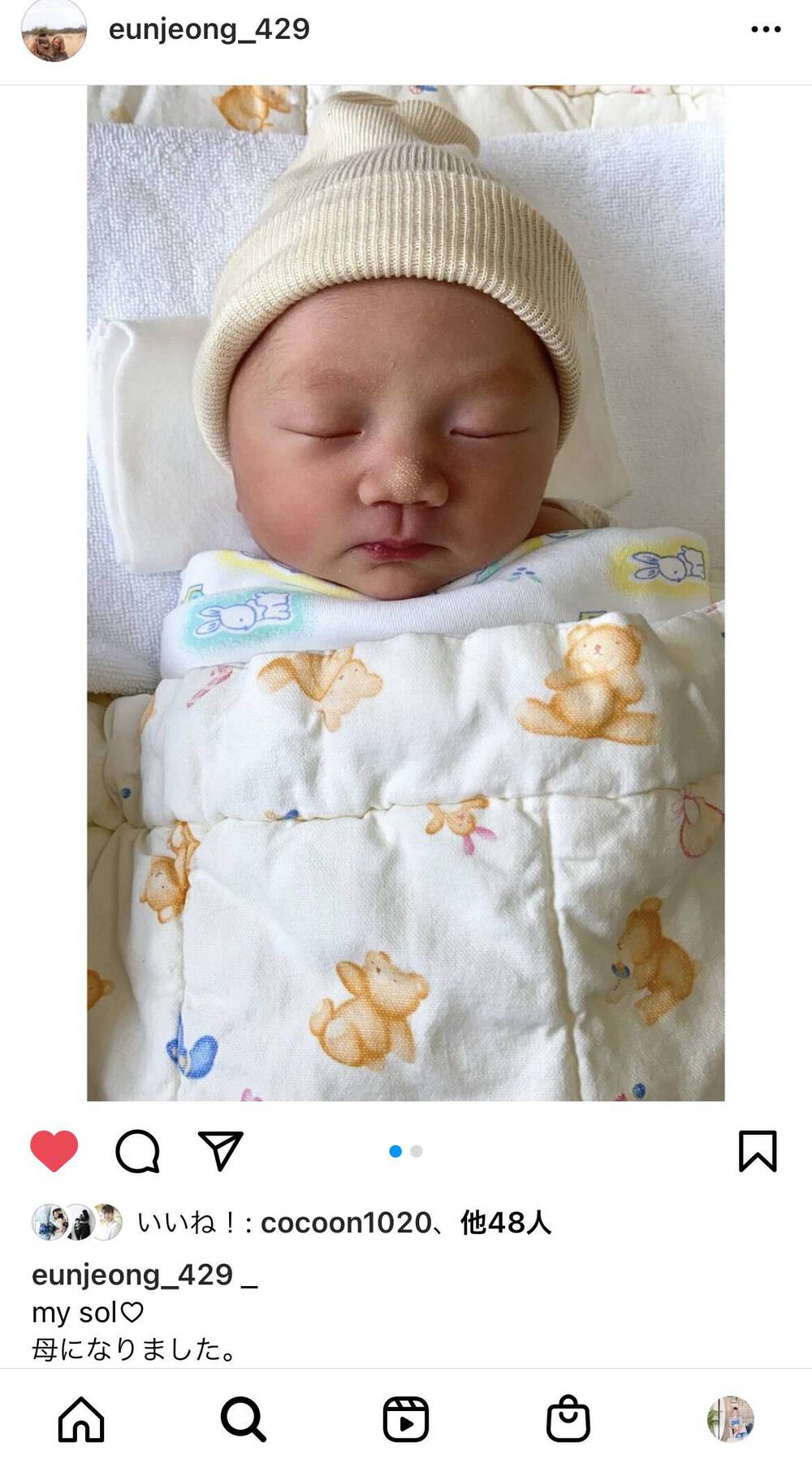
Task: View the list of 他48人 who liked this
Action: (x=505, y=1222)
